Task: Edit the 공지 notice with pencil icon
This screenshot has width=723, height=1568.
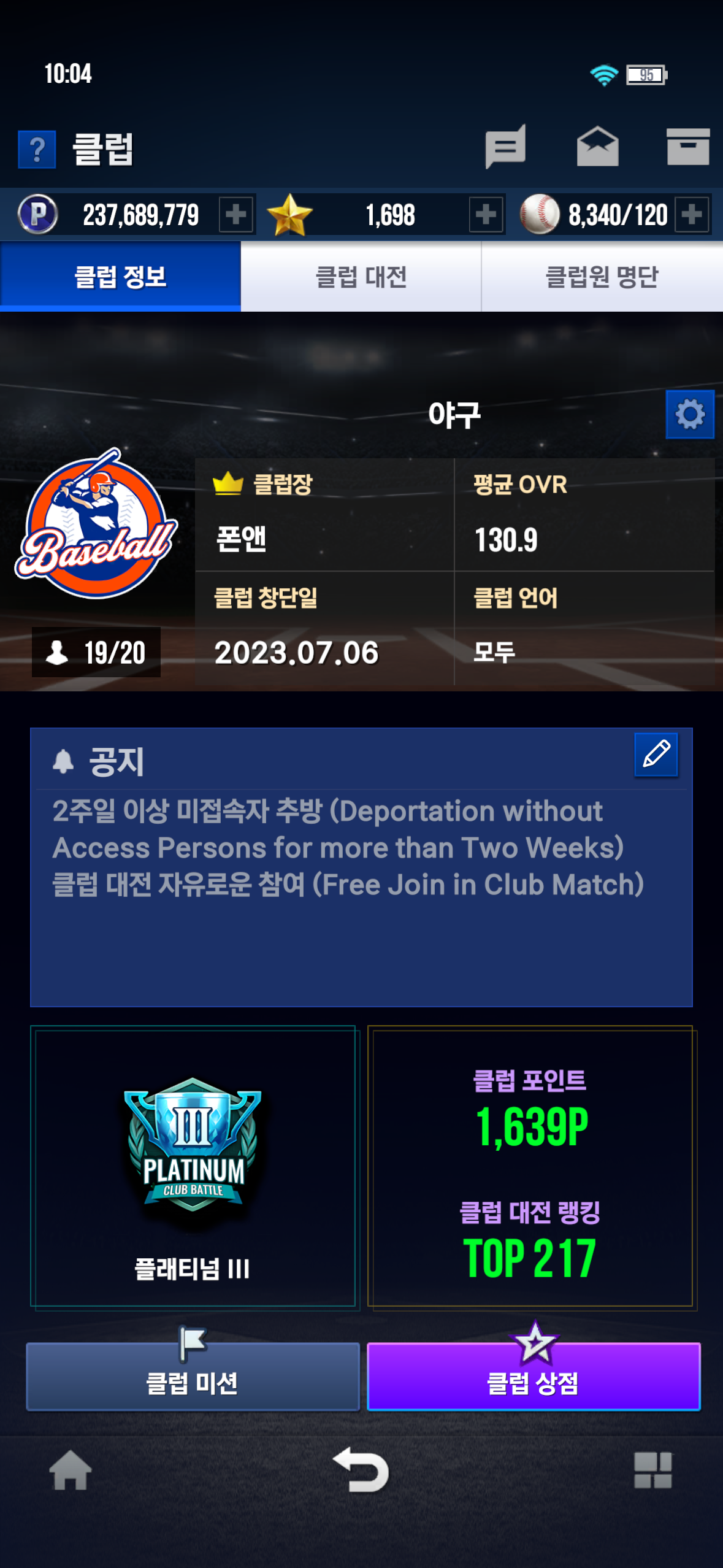Action: coord(656,754)
